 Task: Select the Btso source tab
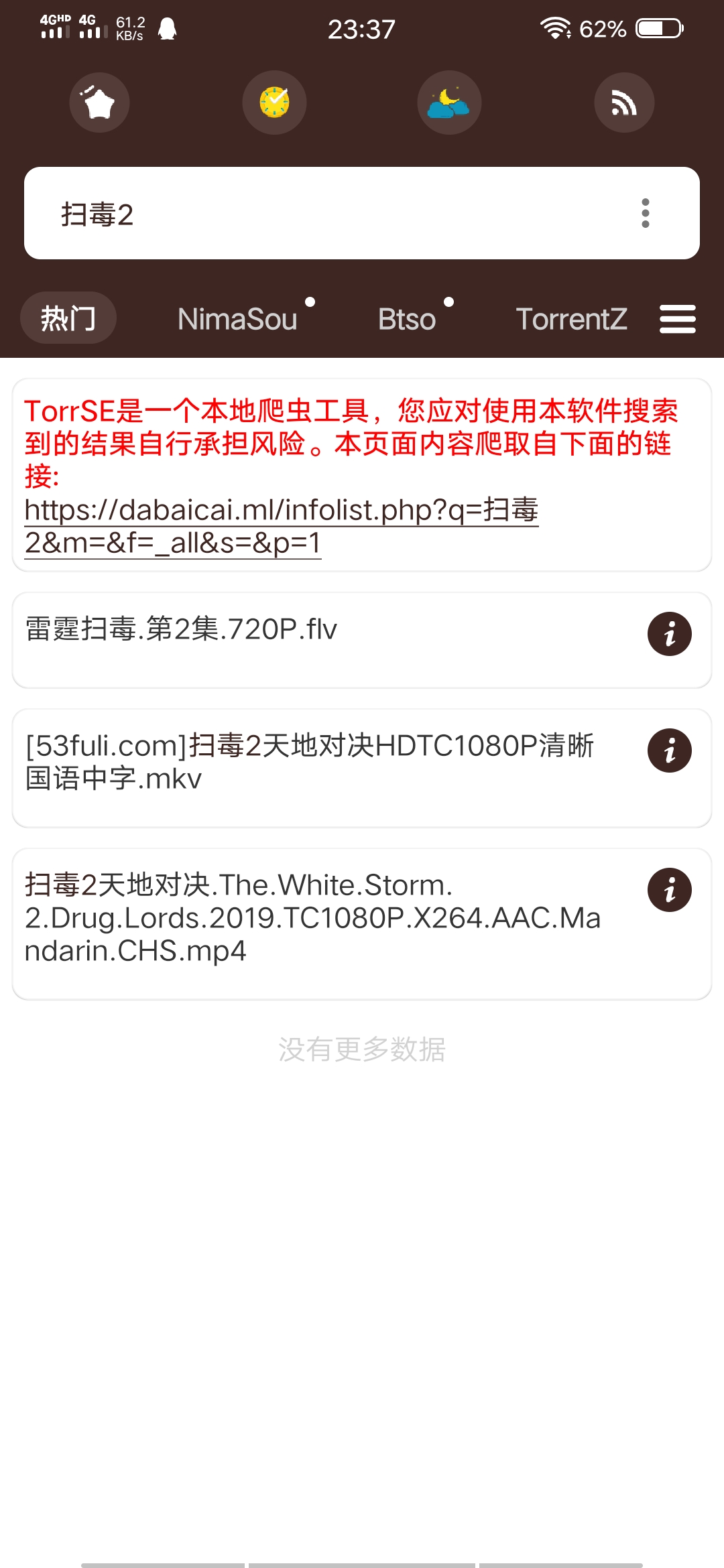407,319
